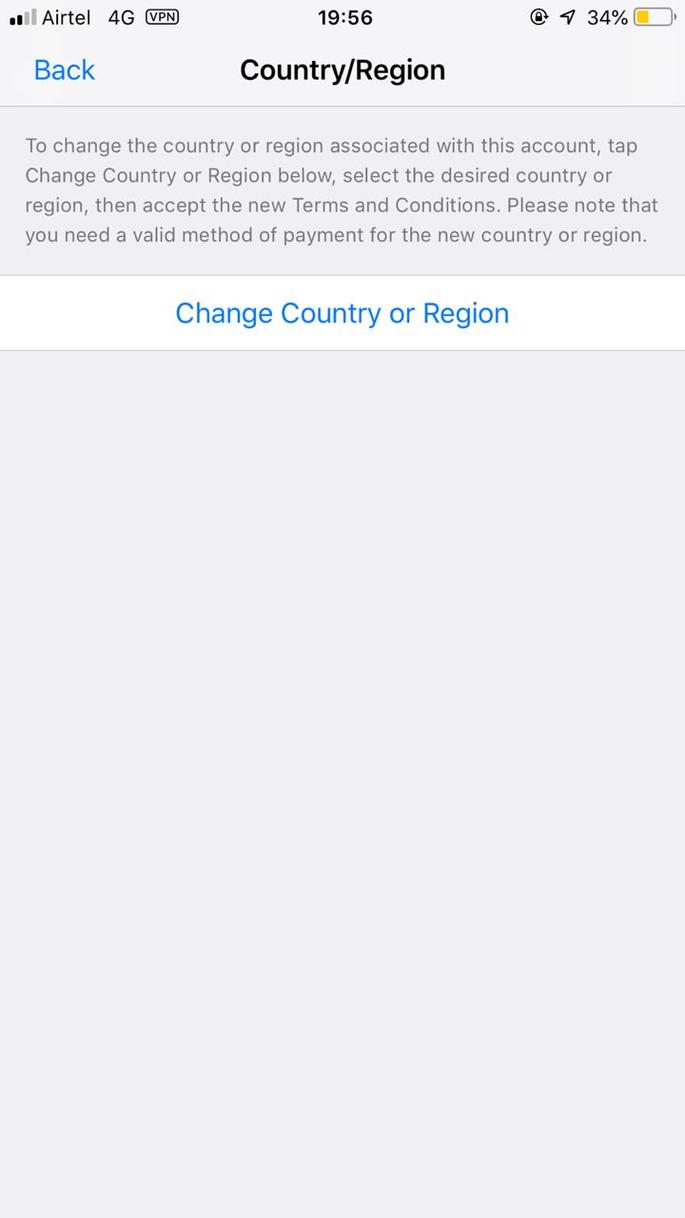Image resolution: width=685 pixels, height=1218 pixels.
Task: Go back using the Back button
Action: coord(64,70)
